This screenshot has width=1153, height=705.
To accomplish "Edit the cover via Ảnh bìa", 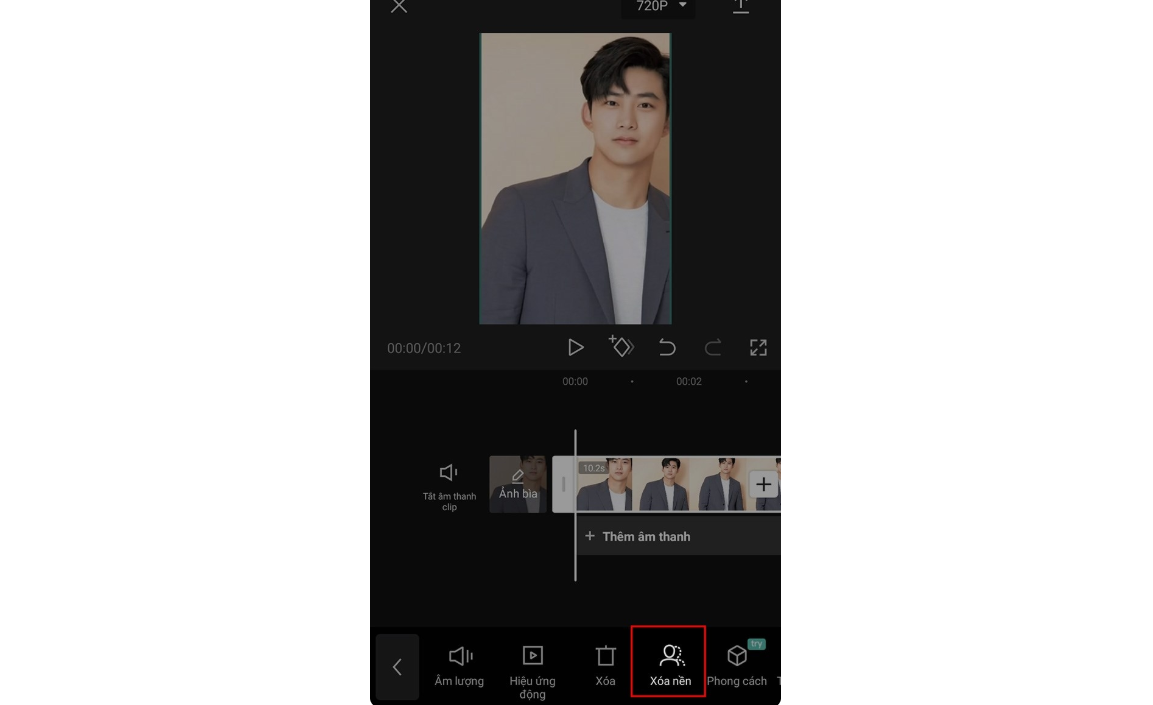I will coord(518,484).
